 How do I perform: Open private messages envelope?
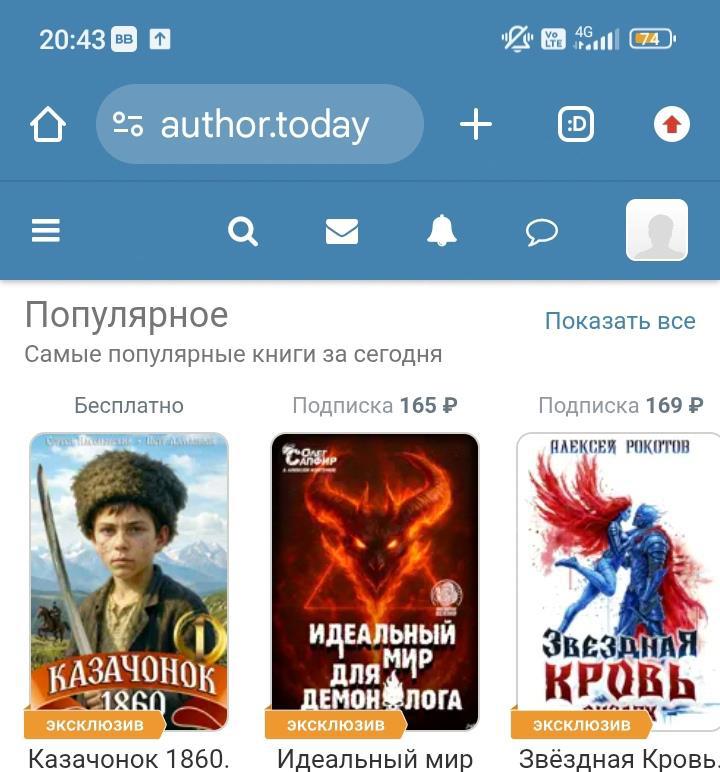coord(342,231)
